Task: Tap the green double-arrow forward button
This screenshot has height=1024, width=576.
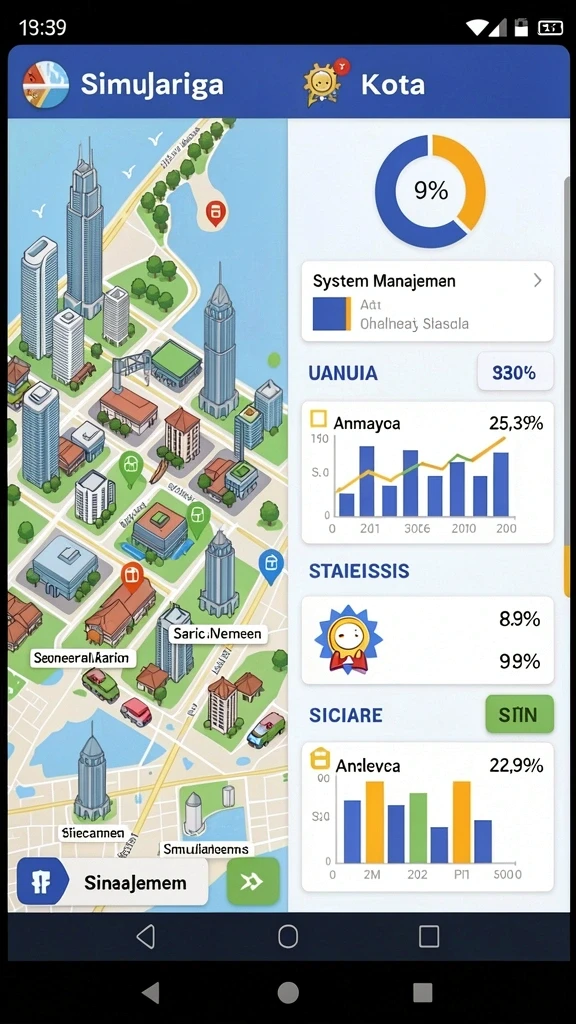Action: 253,882
